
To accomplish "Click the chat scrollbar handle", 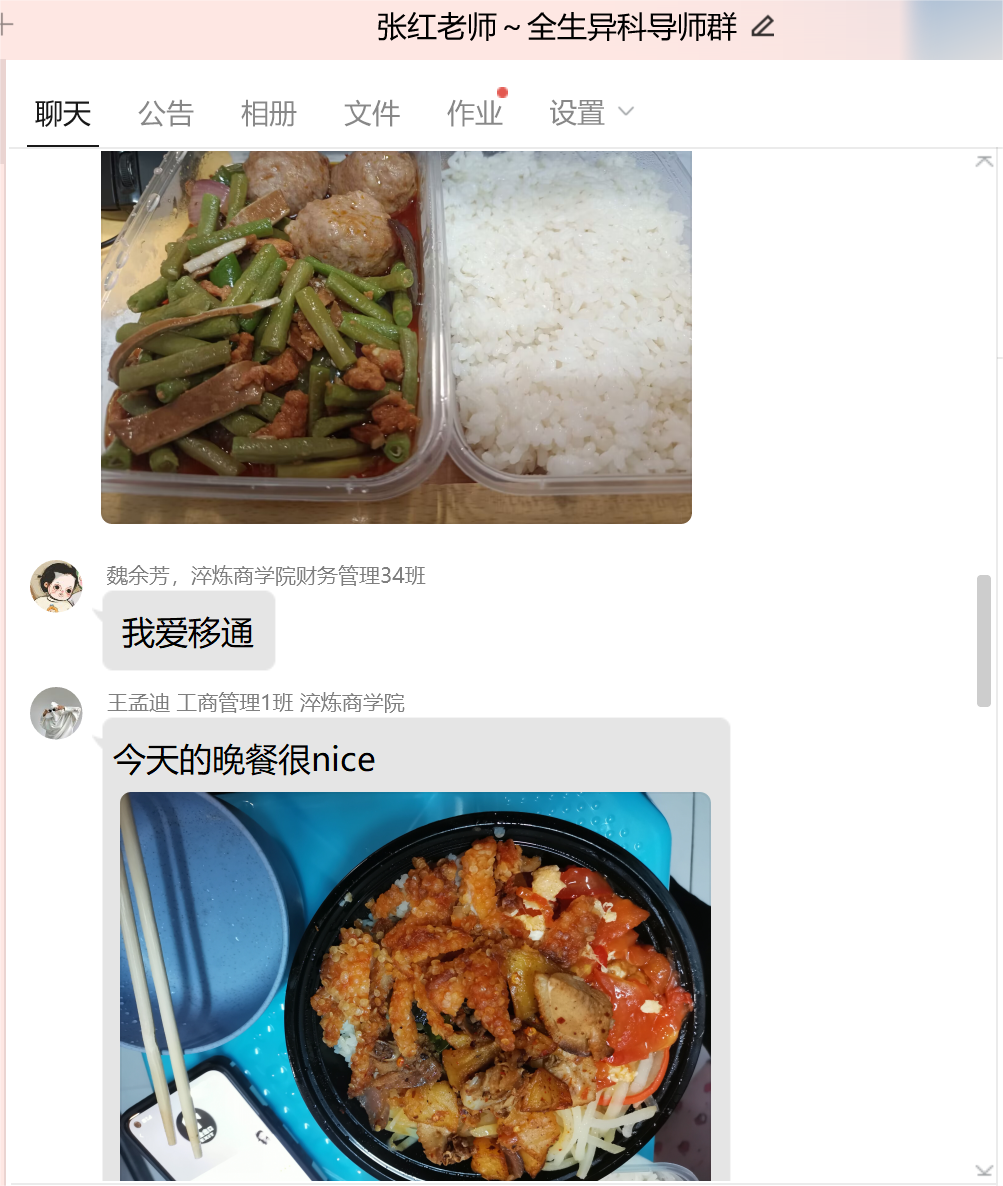I will [984, 640].
